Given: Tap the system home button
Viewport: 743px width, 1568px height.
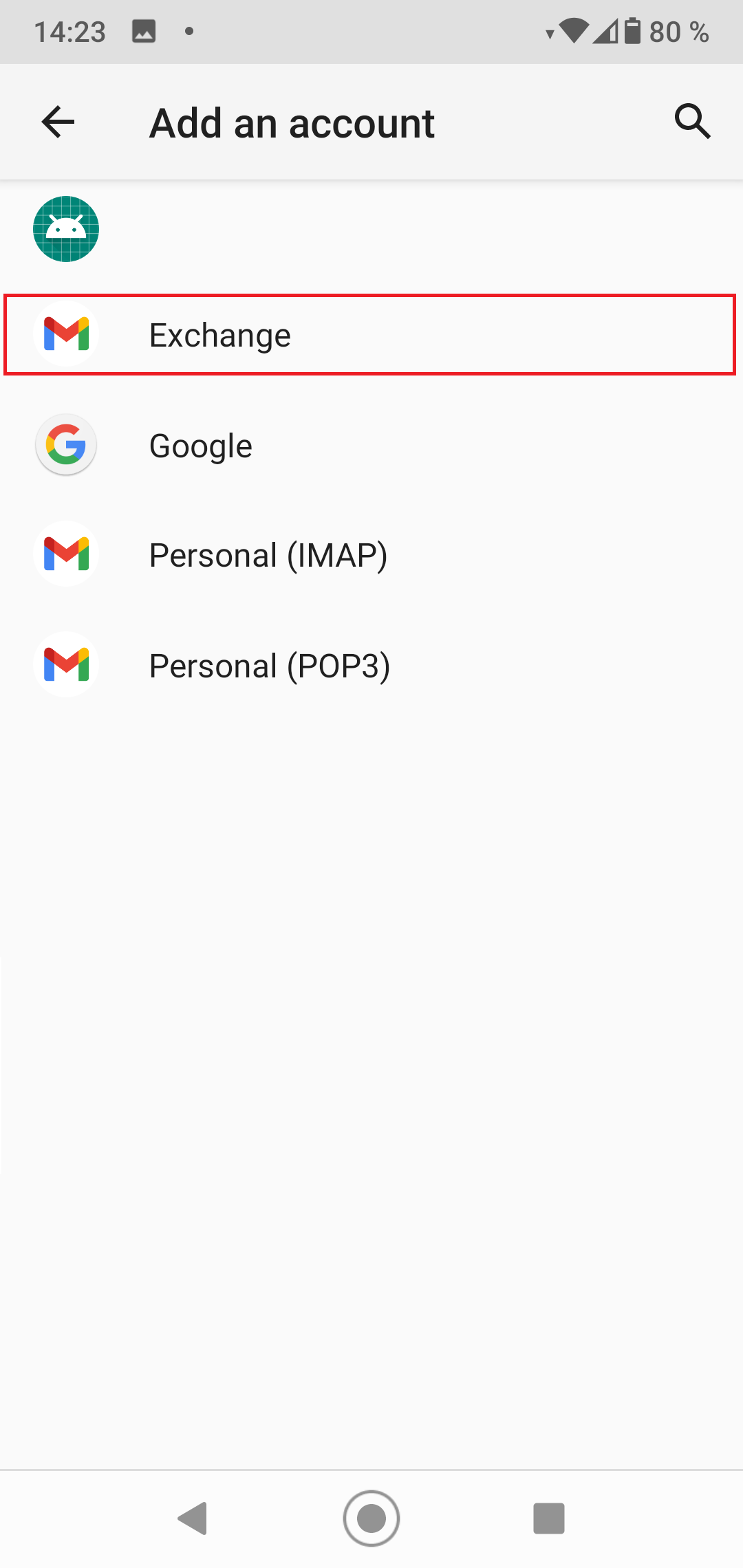Looking at the screenshot, I should 371,1518.
